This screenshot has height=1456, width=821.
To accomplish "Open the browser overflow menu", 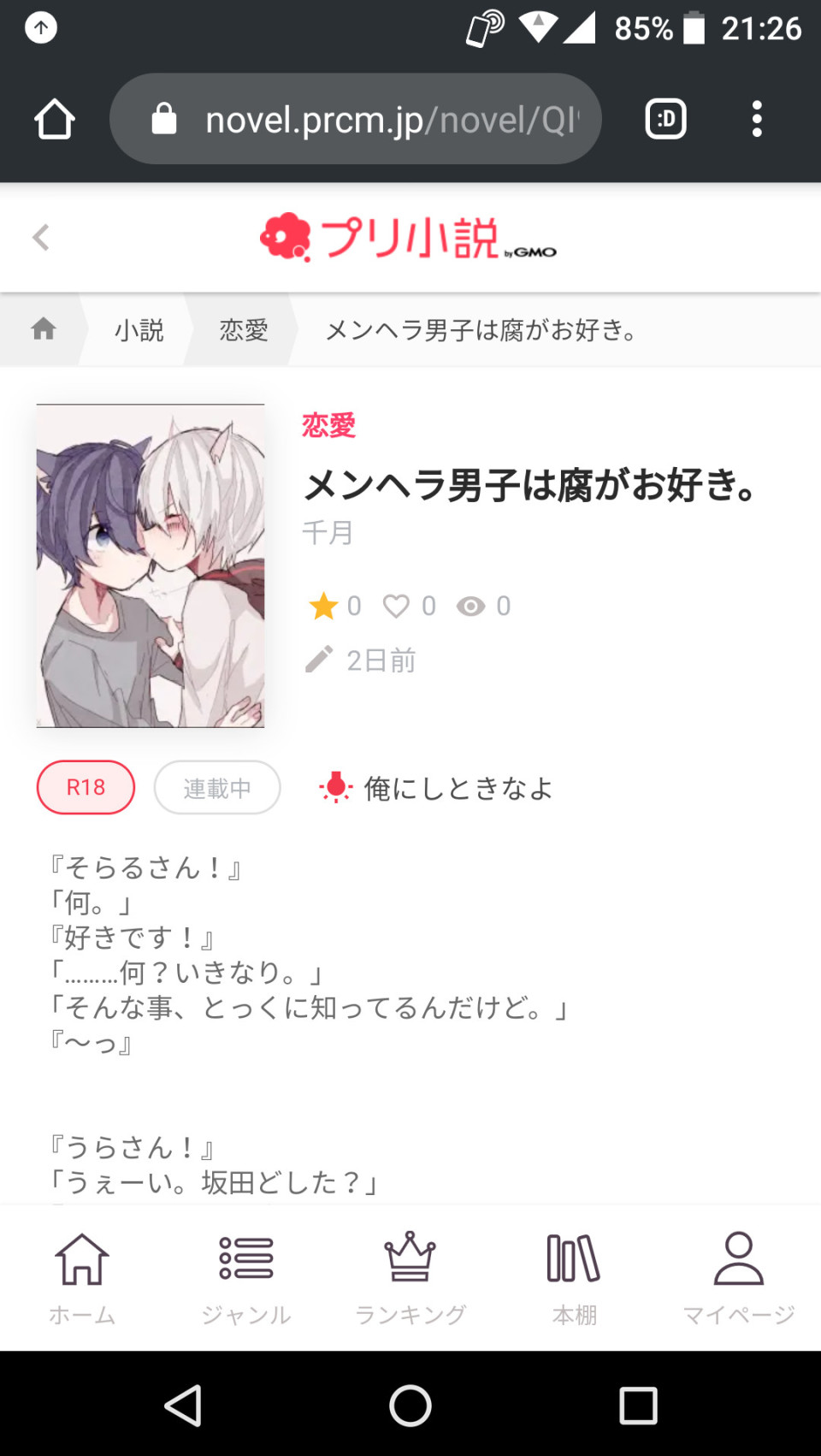I will click(756, 119).
